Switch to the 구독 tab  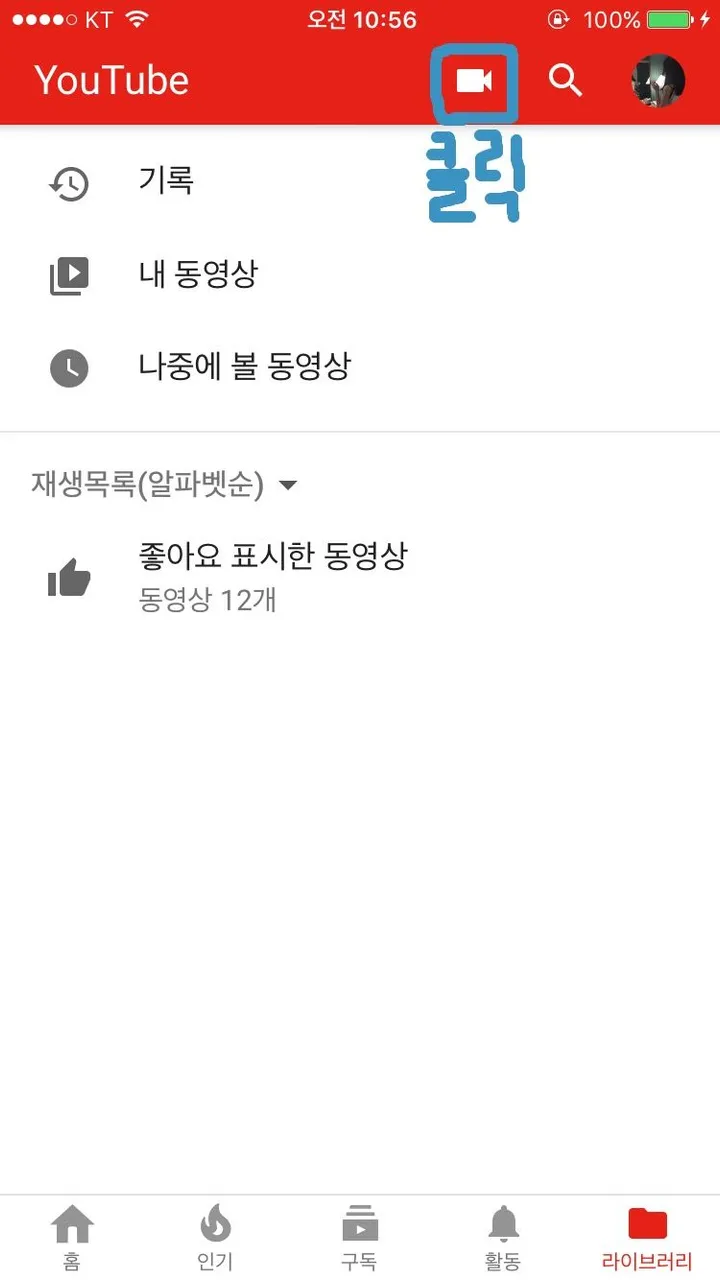pos(359,1237)
